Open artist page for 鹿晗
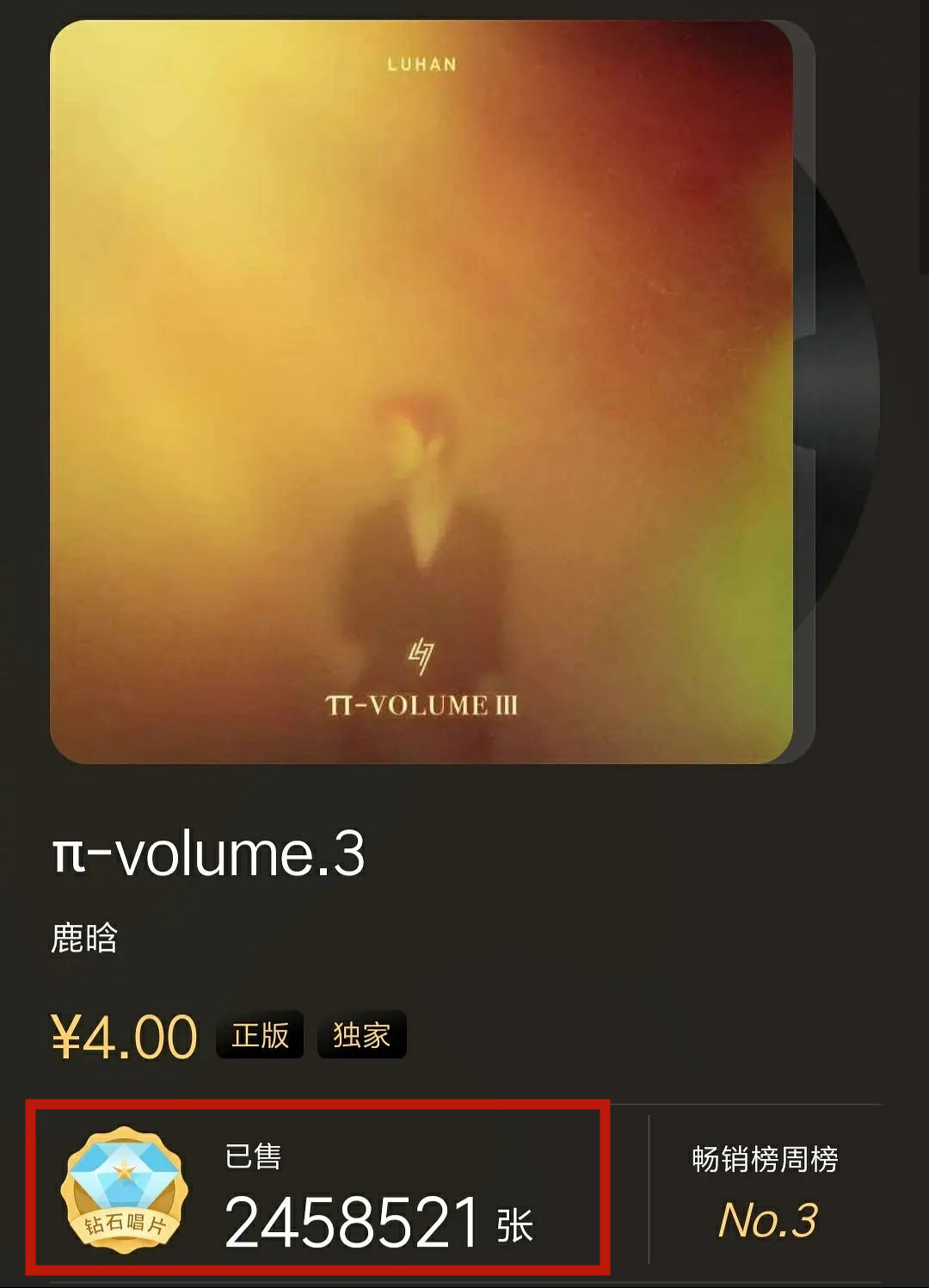This screenshot has width=929, height=1288. pyautogui.click(x=84, y=938)
